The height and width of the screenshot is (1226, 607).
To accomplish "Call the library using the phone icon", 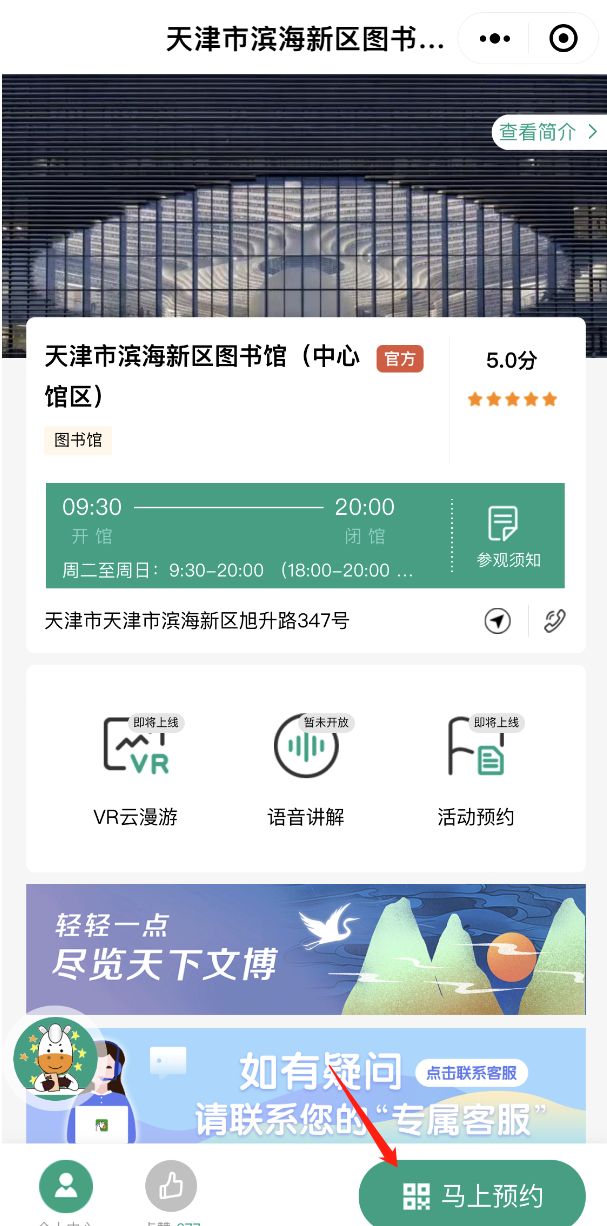I will pos(555,621).
